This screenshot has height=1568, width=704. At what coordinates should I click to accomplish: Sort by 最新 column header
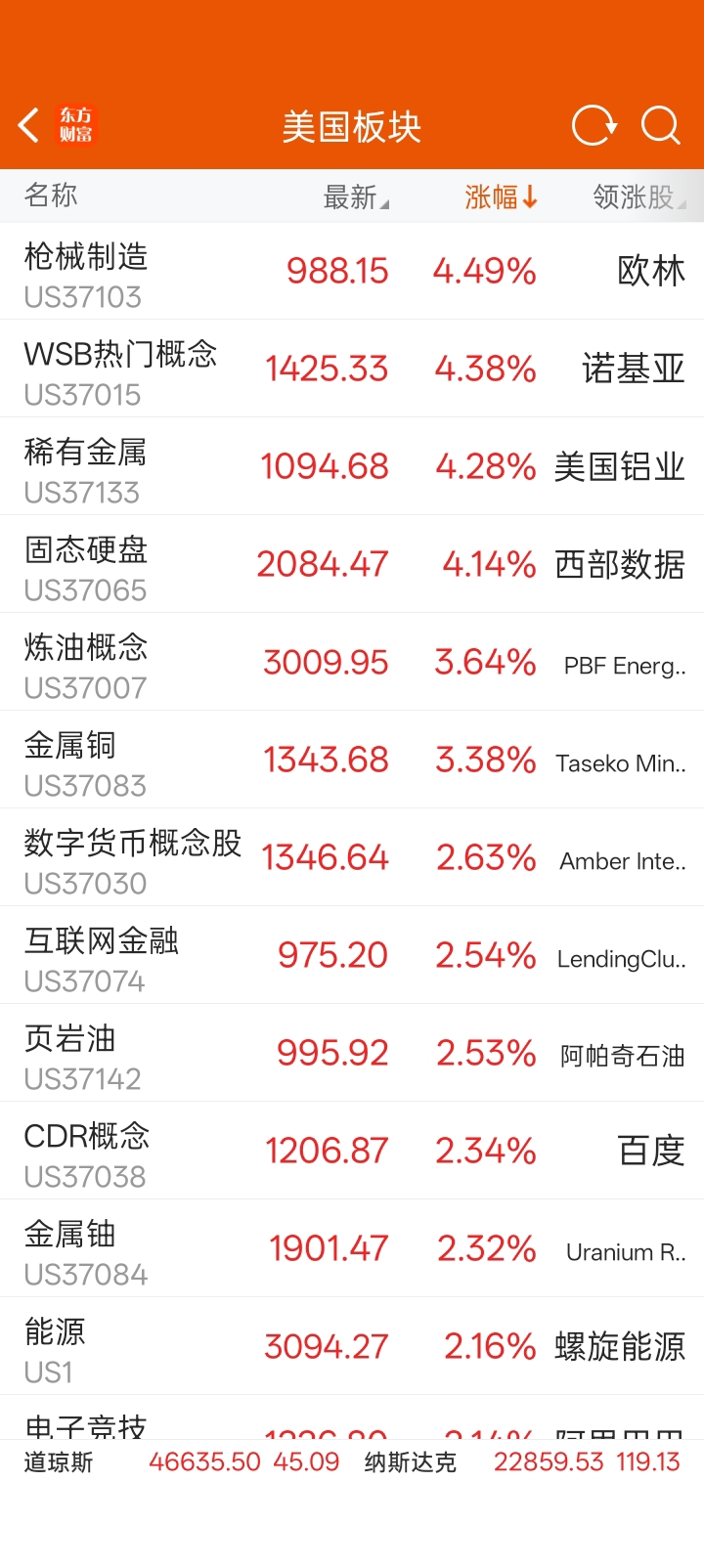point(356,197)
